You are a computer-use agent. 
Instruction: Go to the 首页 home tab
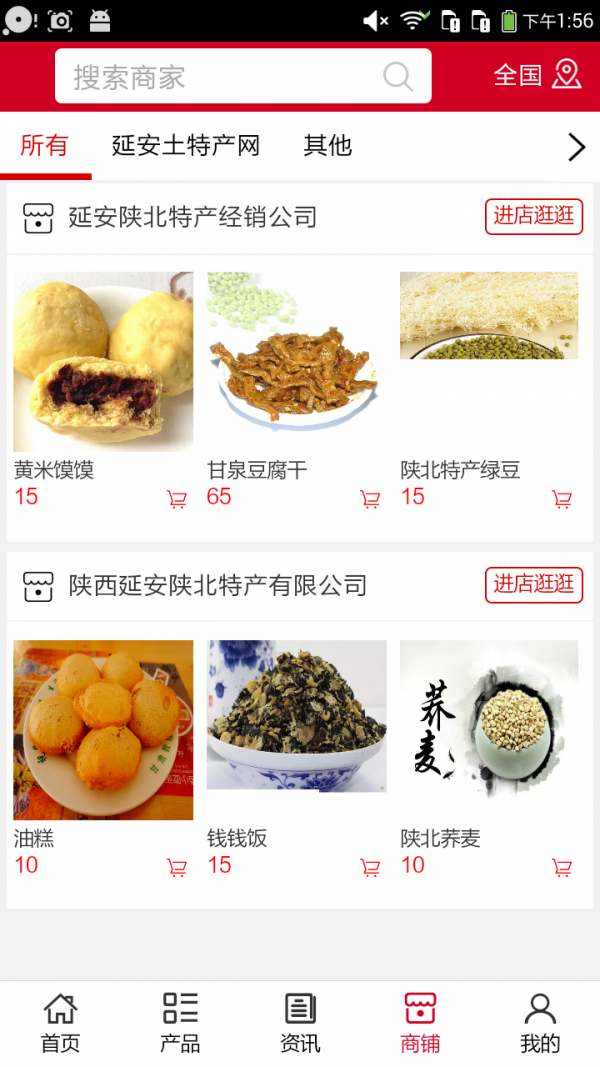(x=60, y=1023)
